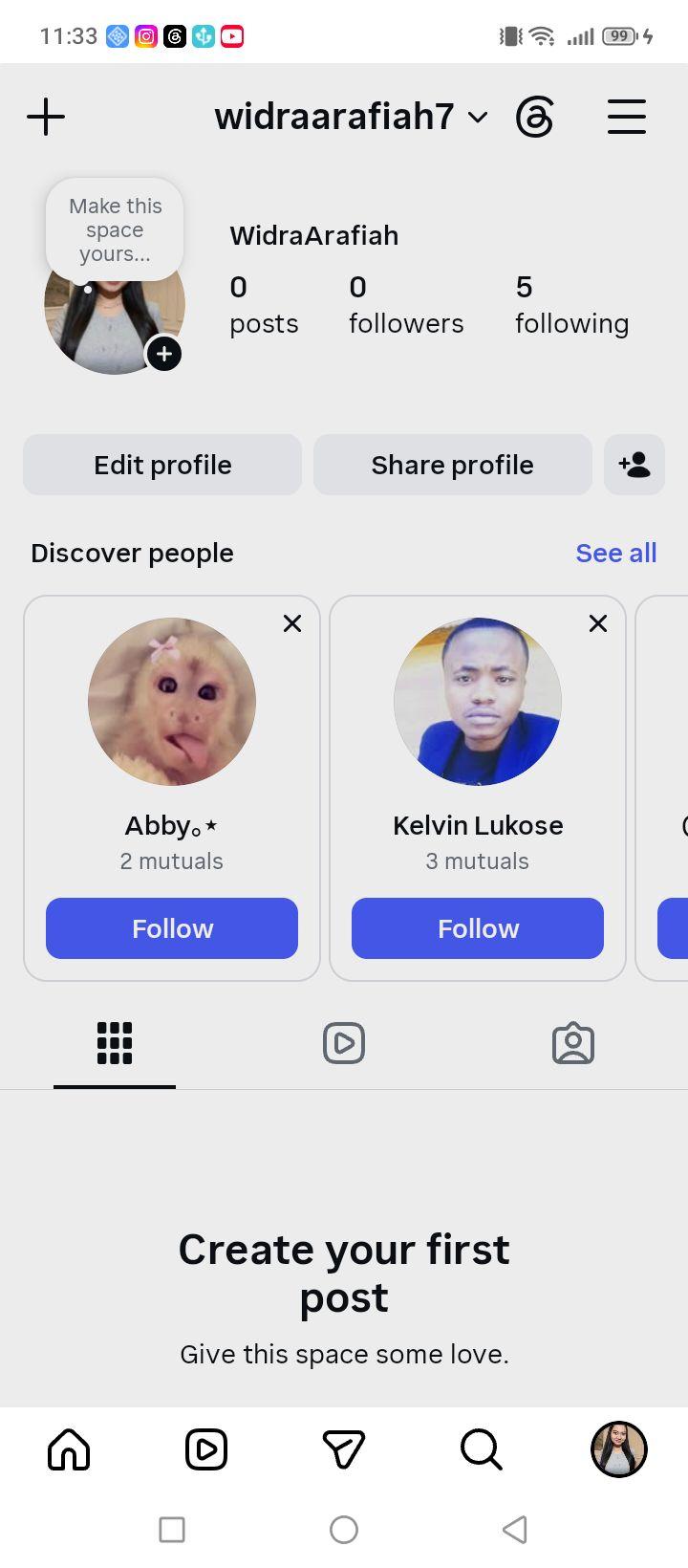Tap Share profile
Viewport: 688px width, 1568px height.
(453, 465)
